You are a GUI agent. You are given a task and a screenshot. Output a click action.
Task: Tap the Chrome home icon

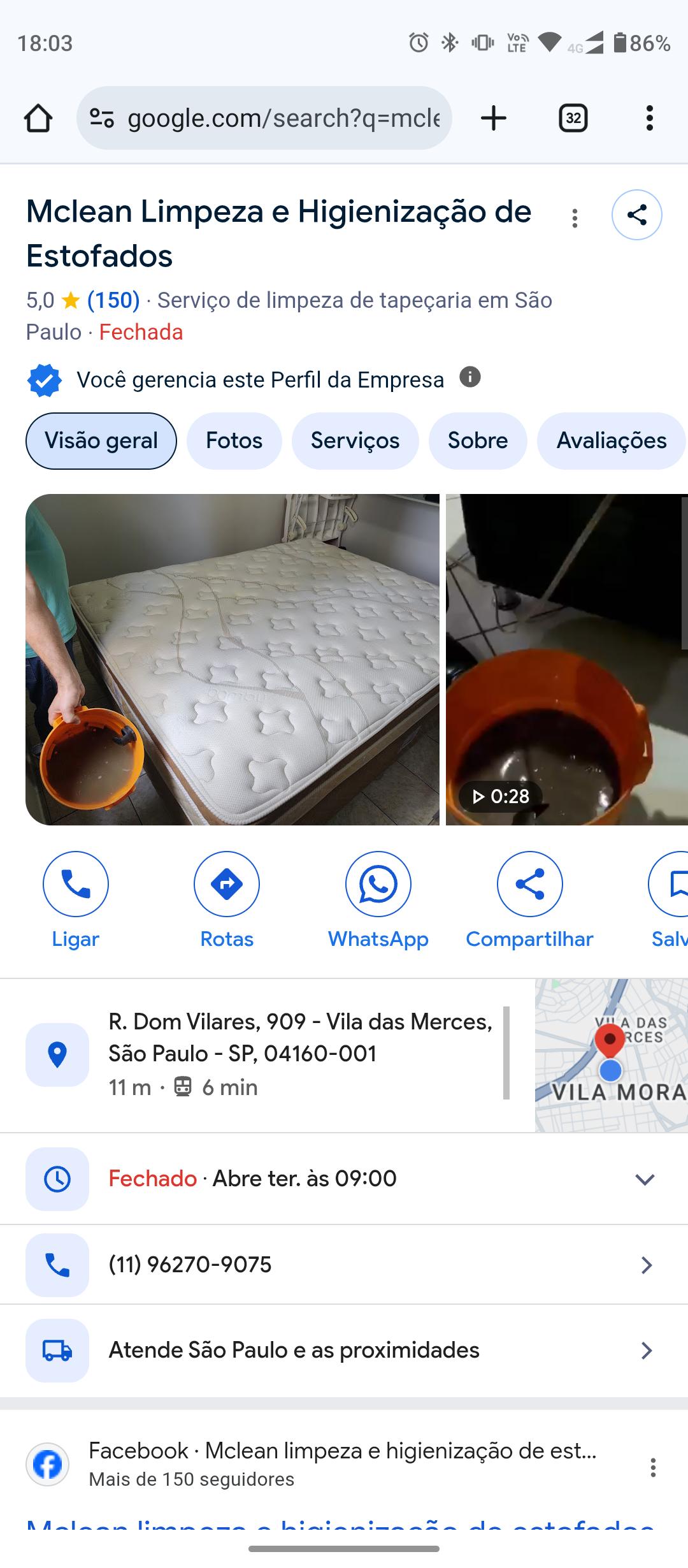tap(38, 119)
